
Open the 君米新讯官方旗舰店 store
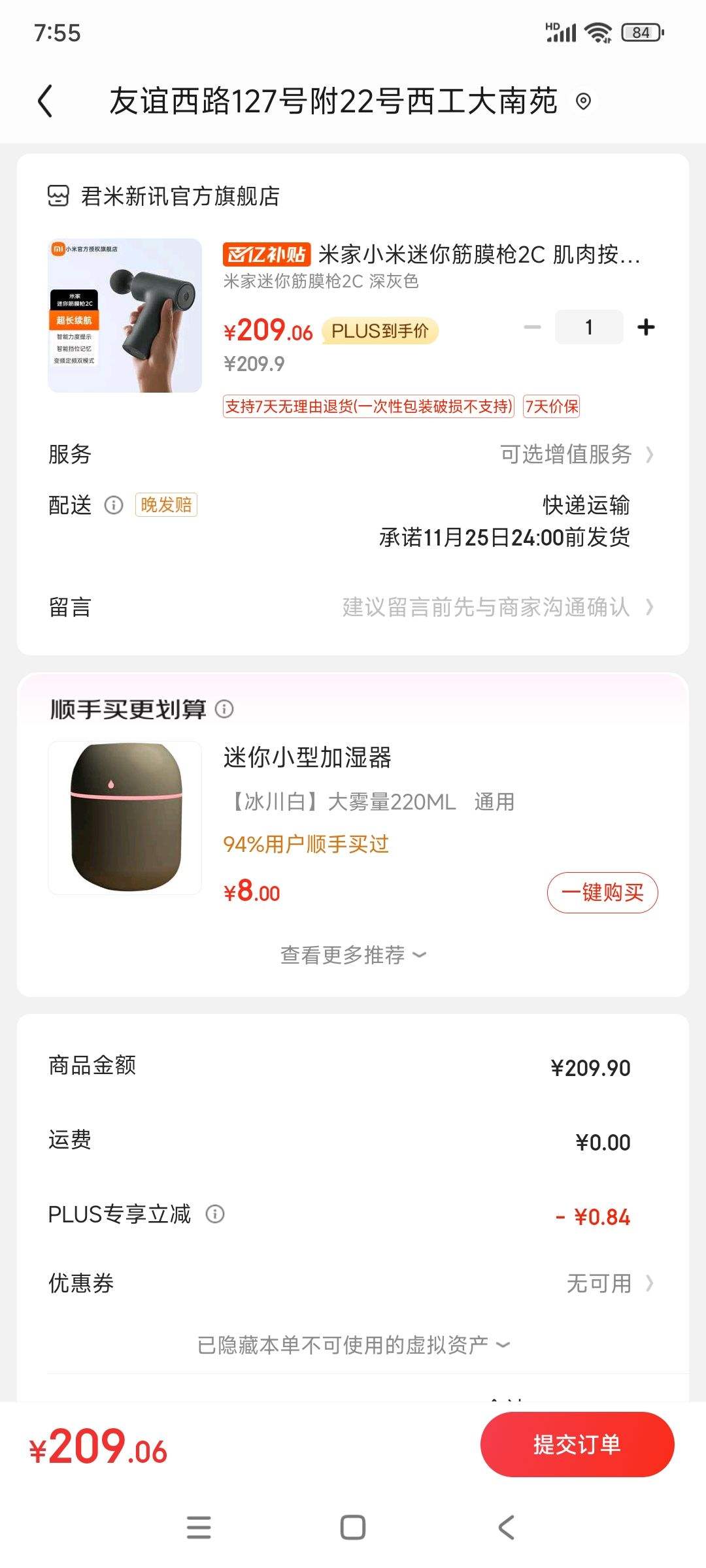(x=164, y=196)
